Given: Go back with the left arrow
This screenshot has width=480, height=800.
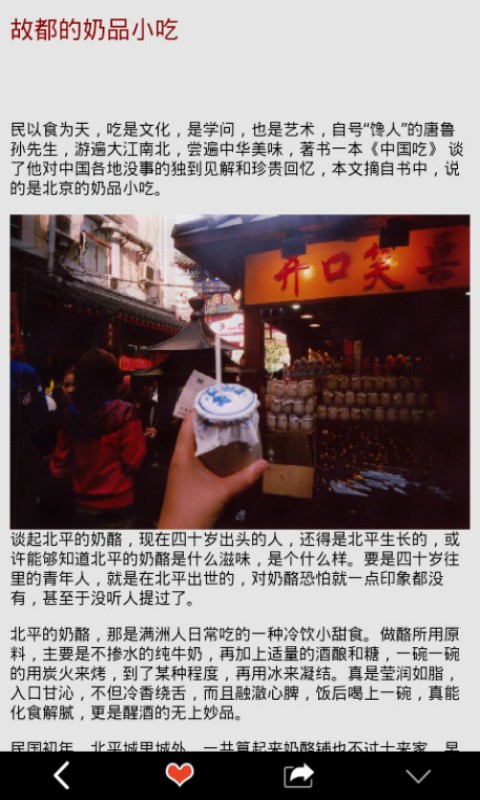Looking at the screenshot, I should click(61, 776).
